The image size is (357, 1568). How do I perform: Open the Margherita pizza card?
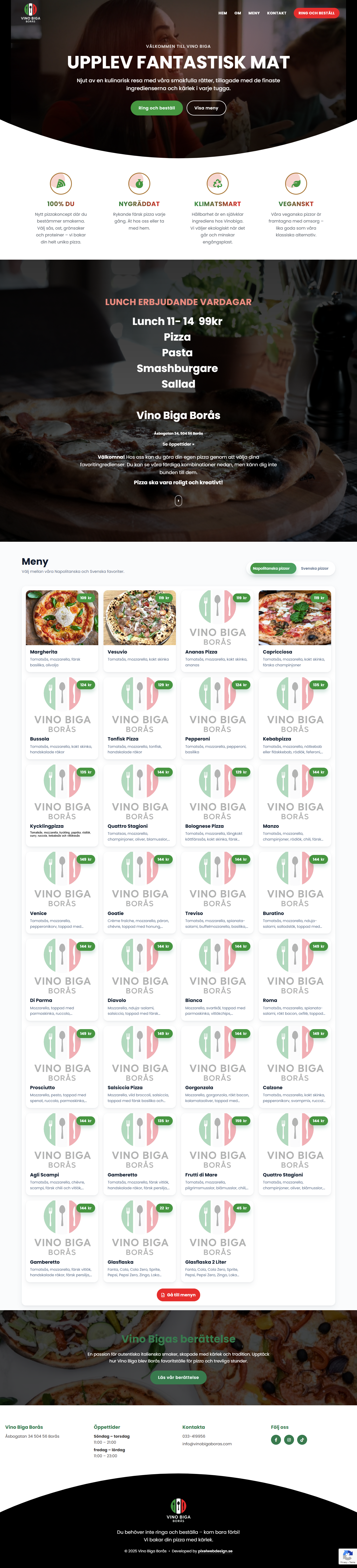pyautogui.click(x=61, y=630)
